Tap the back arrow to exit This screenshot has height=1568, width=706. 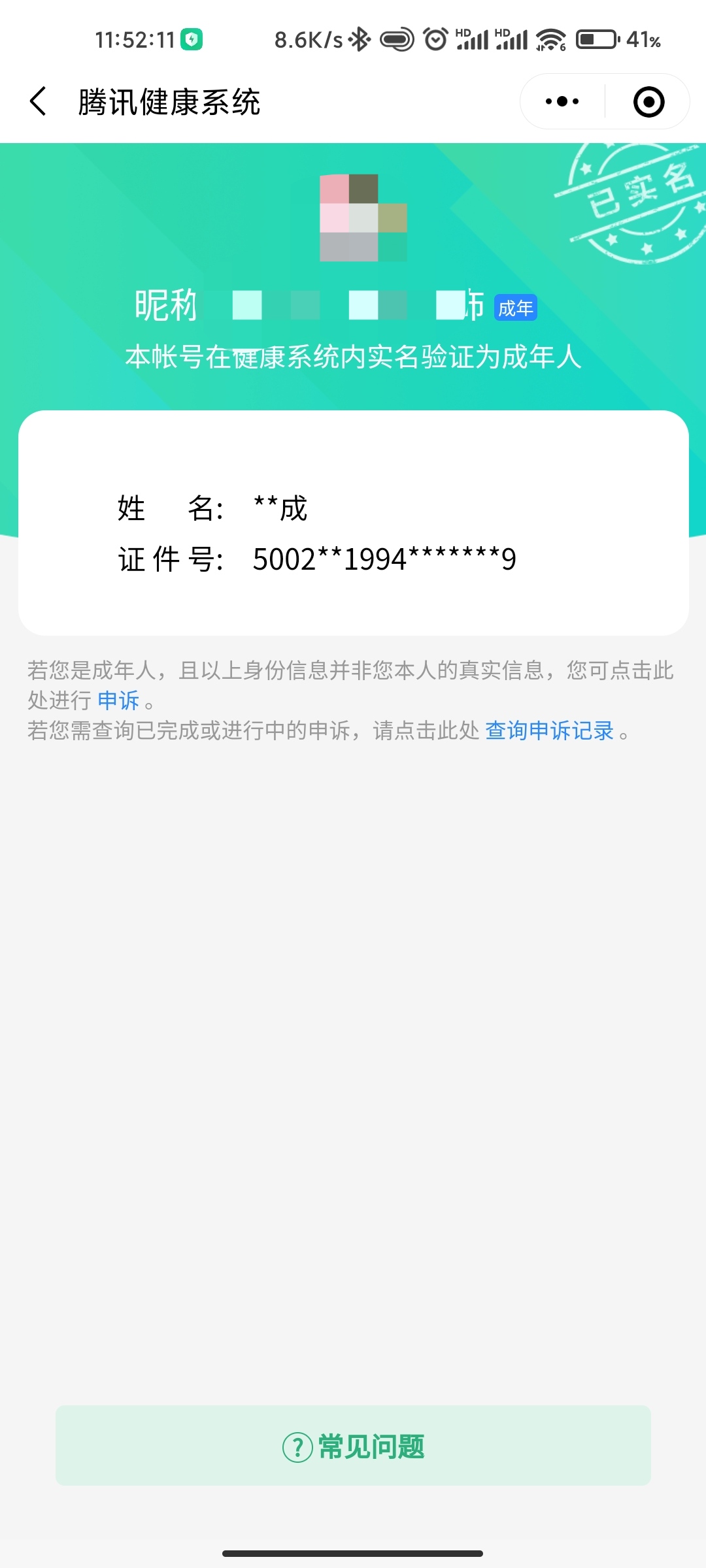[37, 101]
